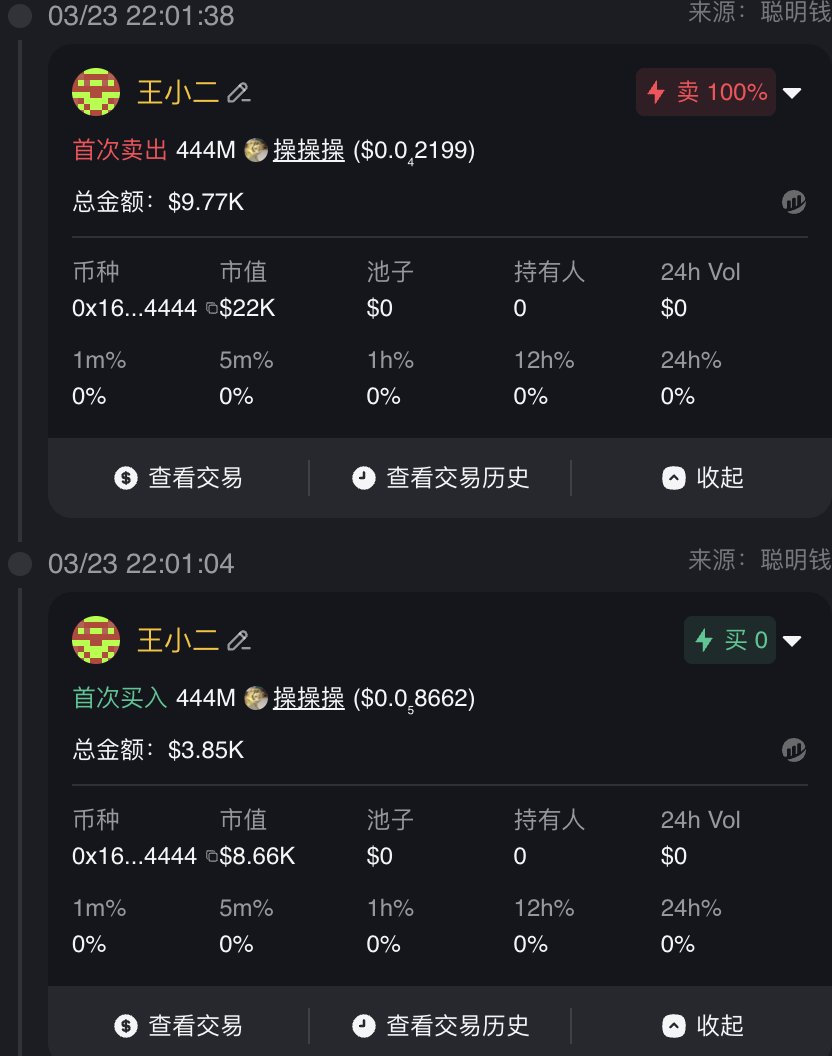The width and height of the screenshot is (832, 1056).
Task: Copy token address in the sell card
Action: (211, 309)
